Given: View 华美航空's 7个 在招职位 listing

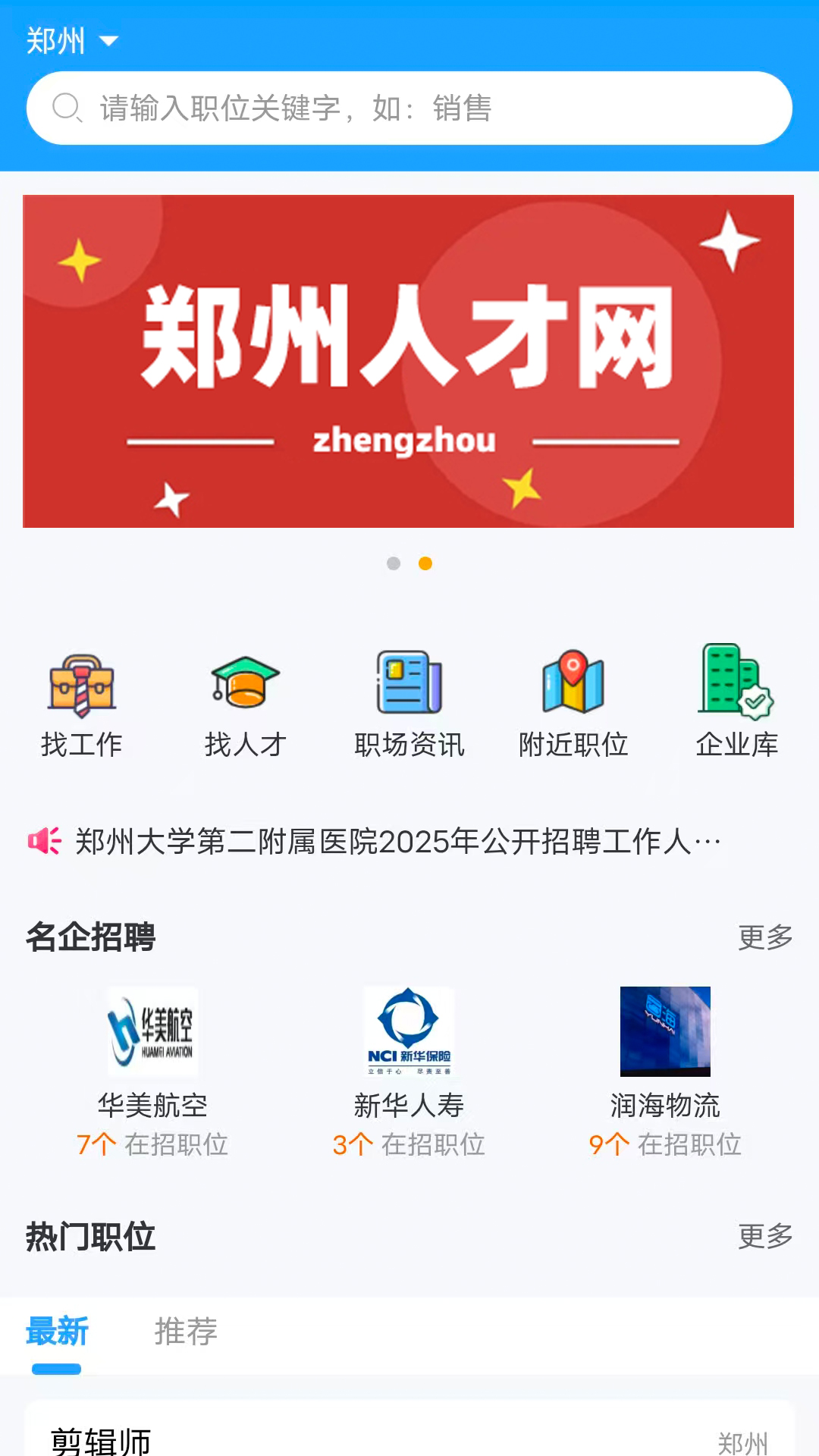Looking at the screenshot, I should (153, 1145).
